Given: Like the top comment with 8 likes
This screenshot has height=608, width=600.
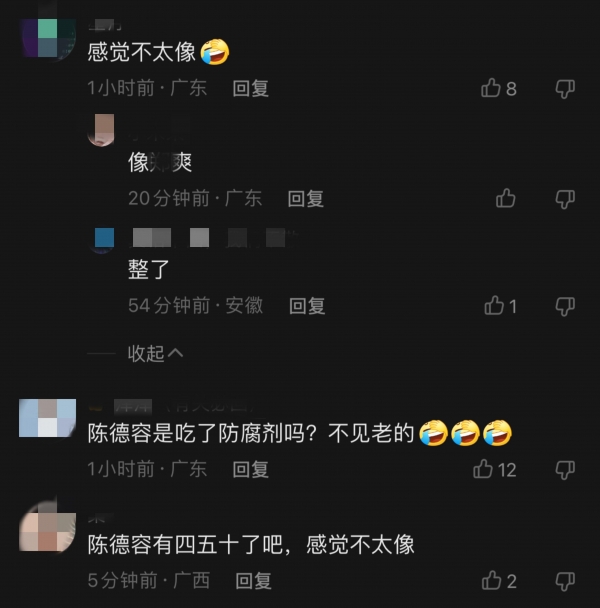Looking at the screenshot, I should (491, 88).
